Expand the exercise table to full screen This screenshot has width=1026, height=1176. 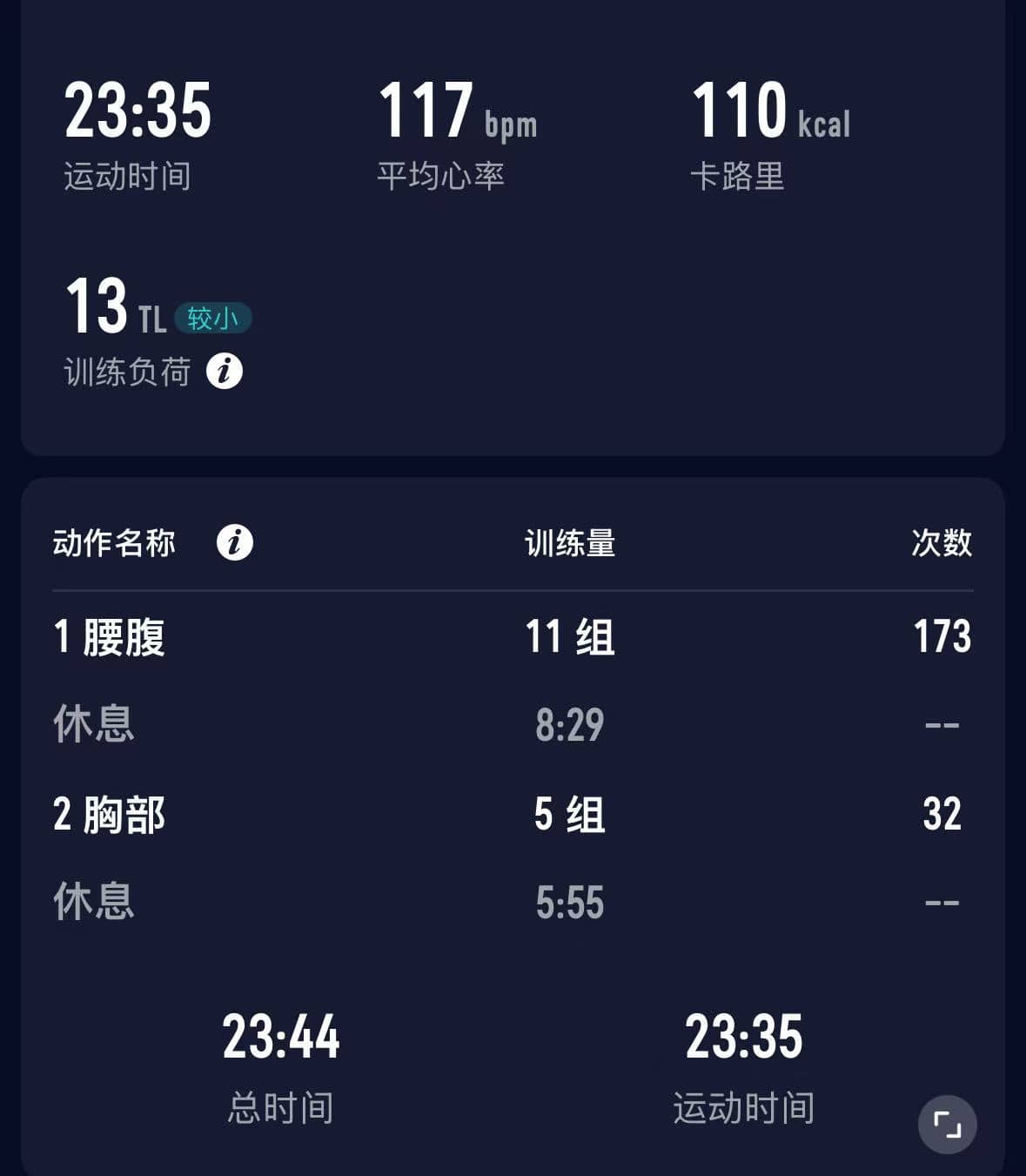click(x=947, y=1124)
